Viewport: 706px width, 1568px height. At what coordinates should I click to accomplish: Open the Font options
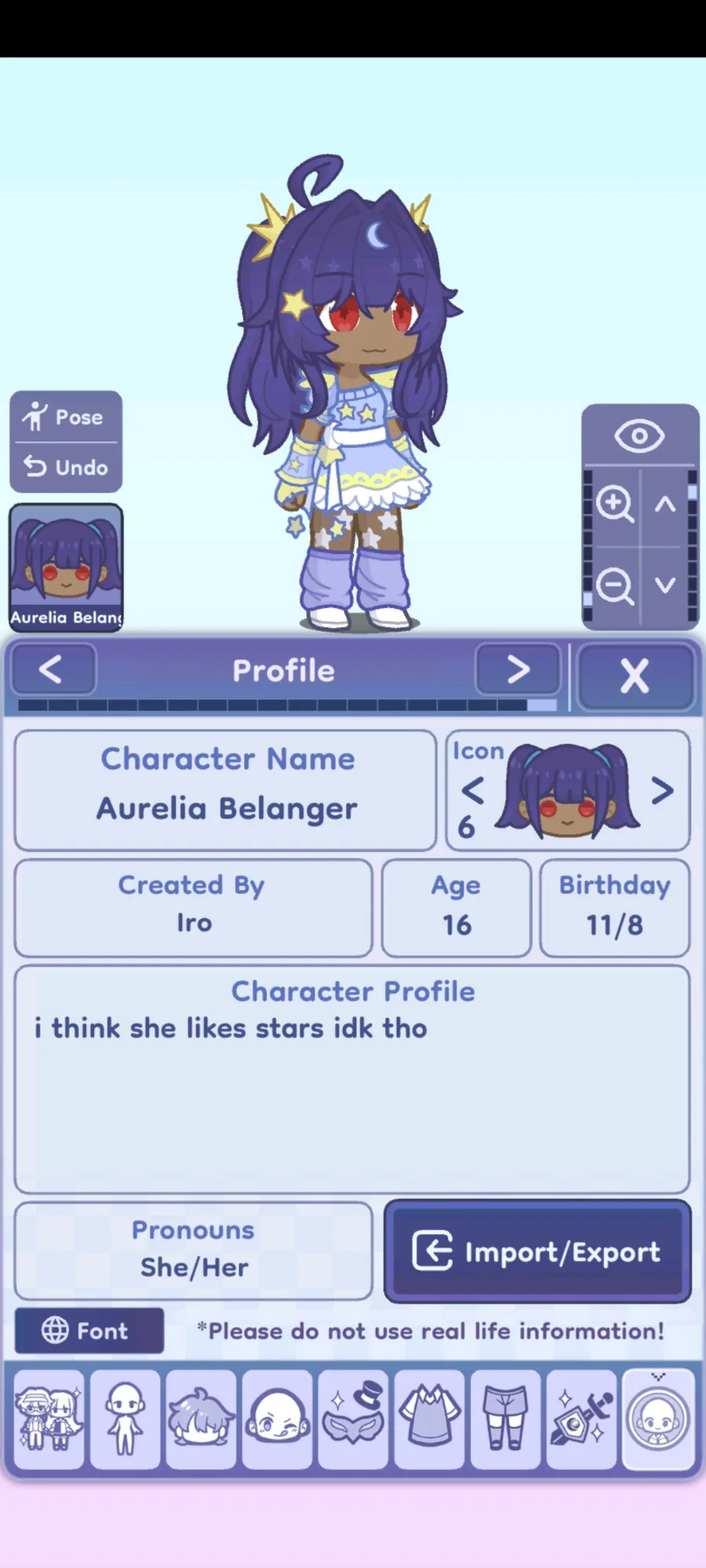click(x=89, y=1330)
